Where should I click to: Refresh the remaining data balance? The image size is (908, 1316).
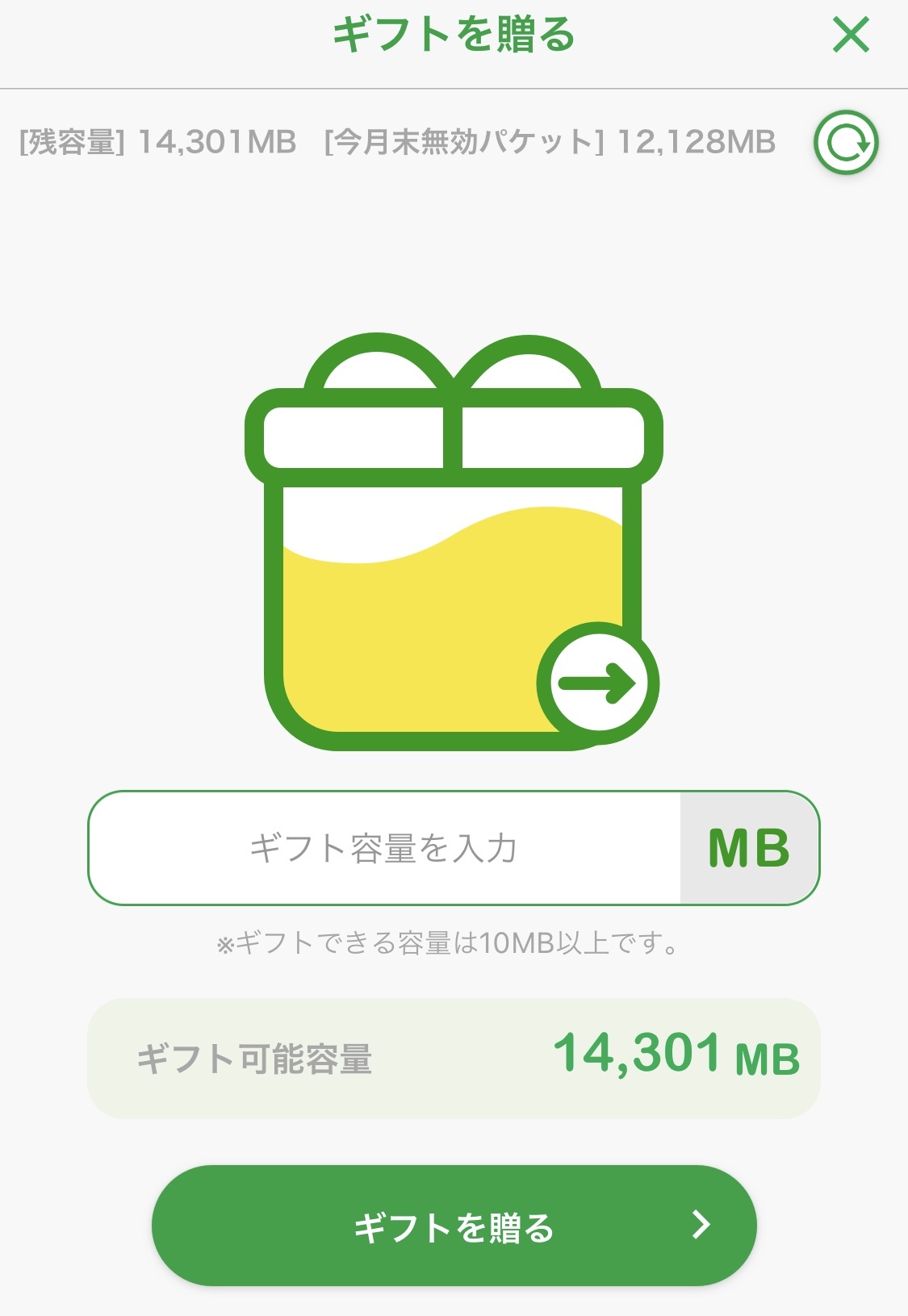(845, 143)
